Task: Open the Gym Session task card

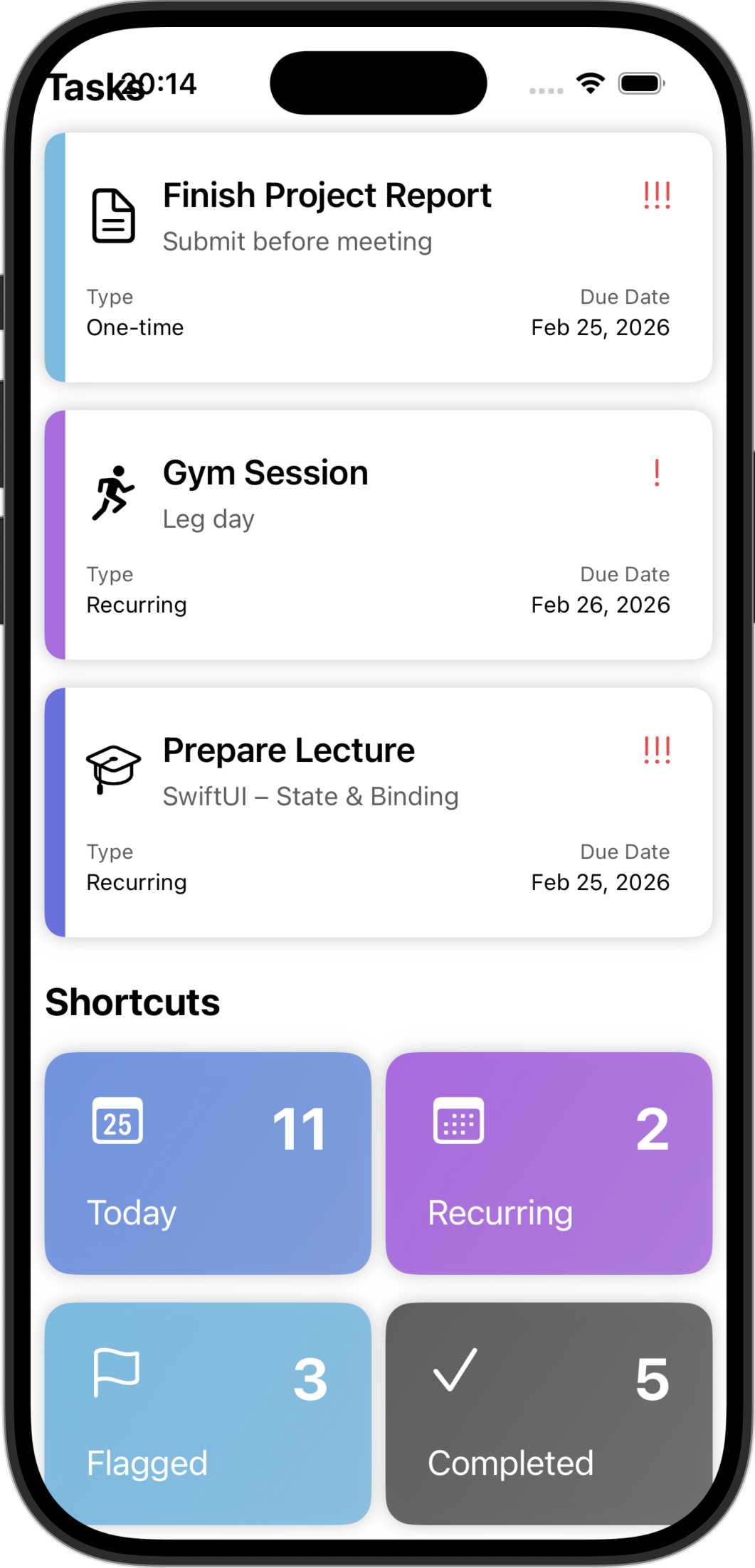Action: tap(379, 535)
